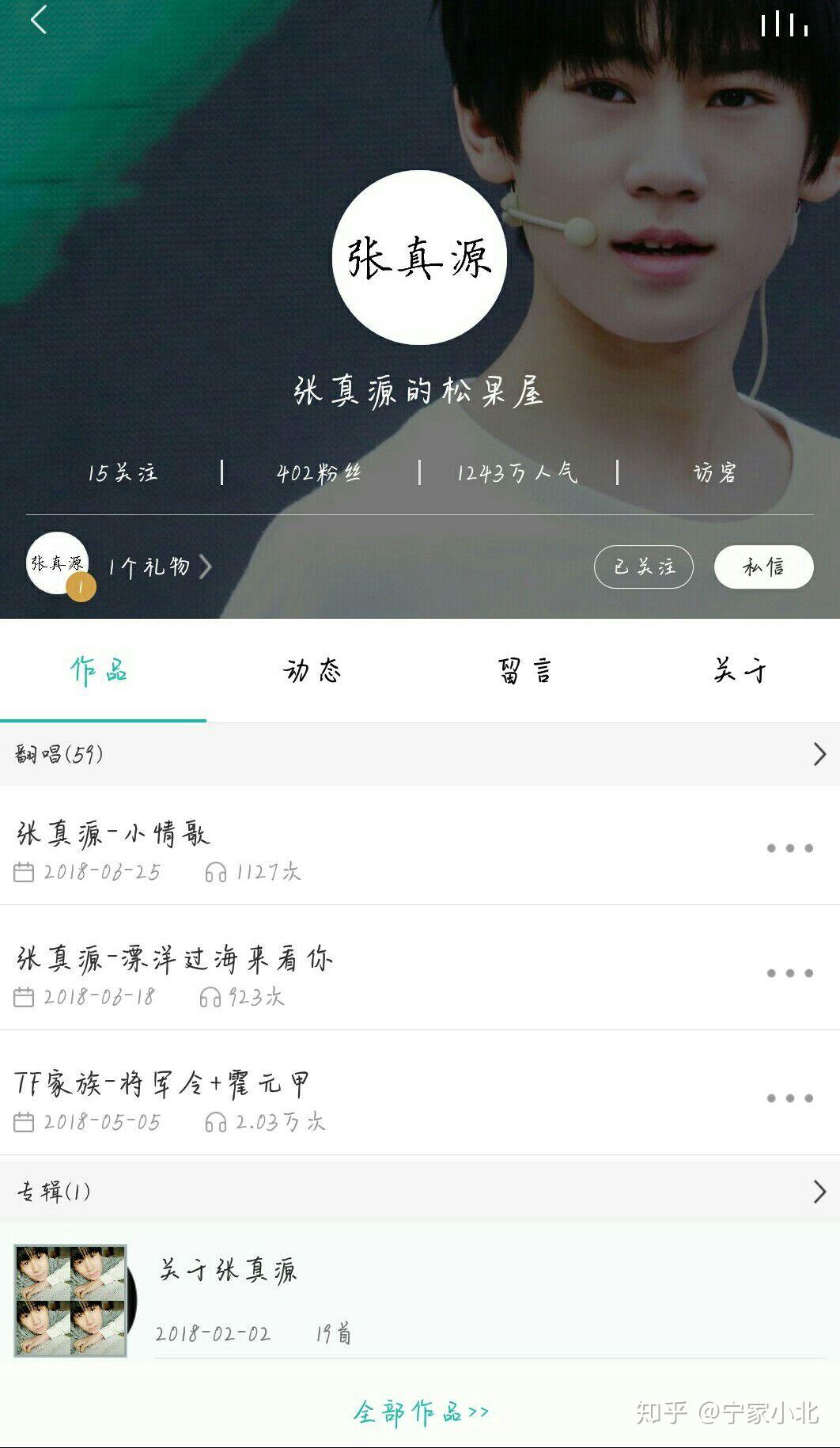Select the 作品 tab
Viewport: 840px width, 1448px height.
point(100,671)
